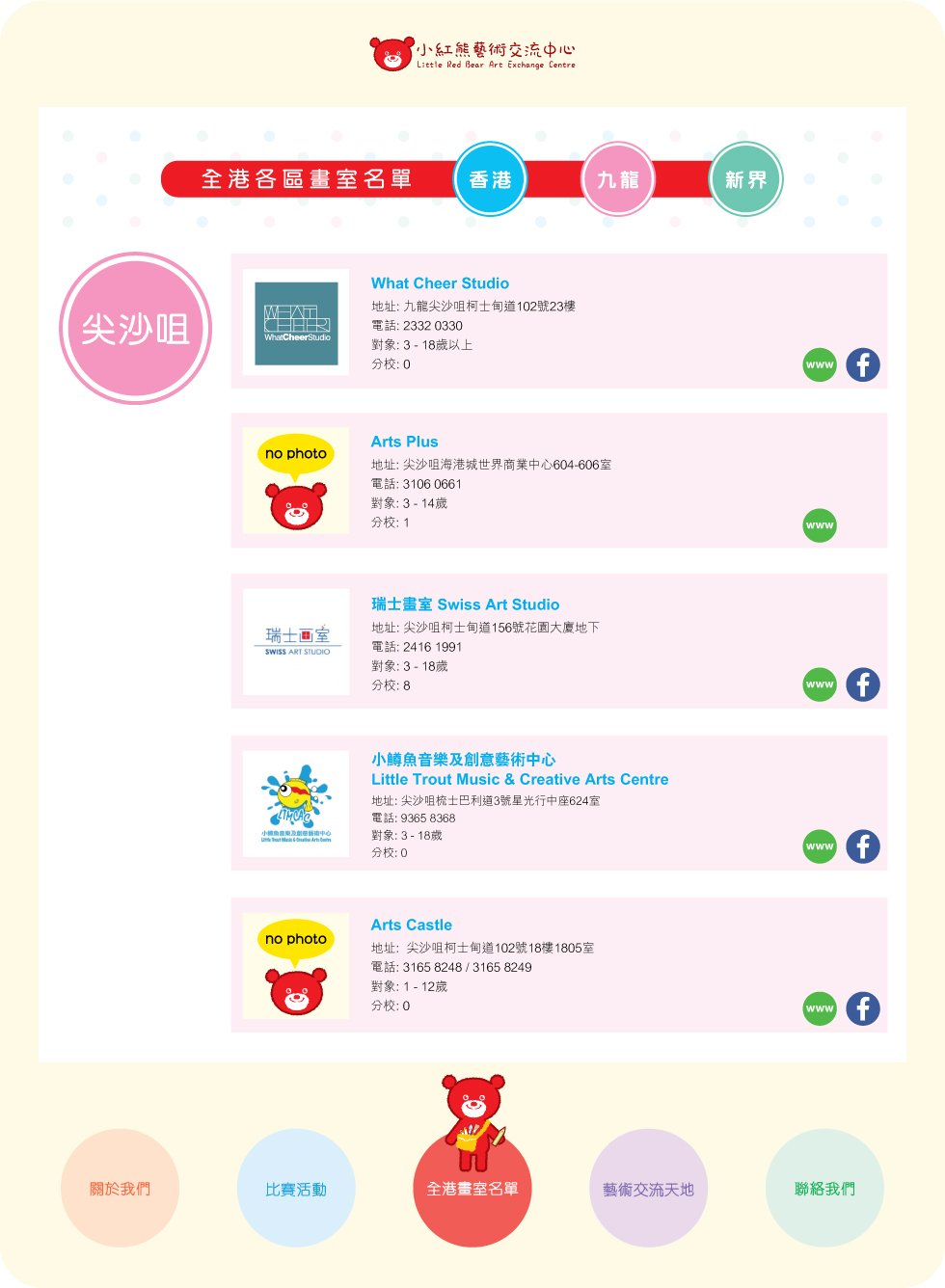Open What Cheer Studio website link
945x1288 pixels.
(x=820, y=365)
